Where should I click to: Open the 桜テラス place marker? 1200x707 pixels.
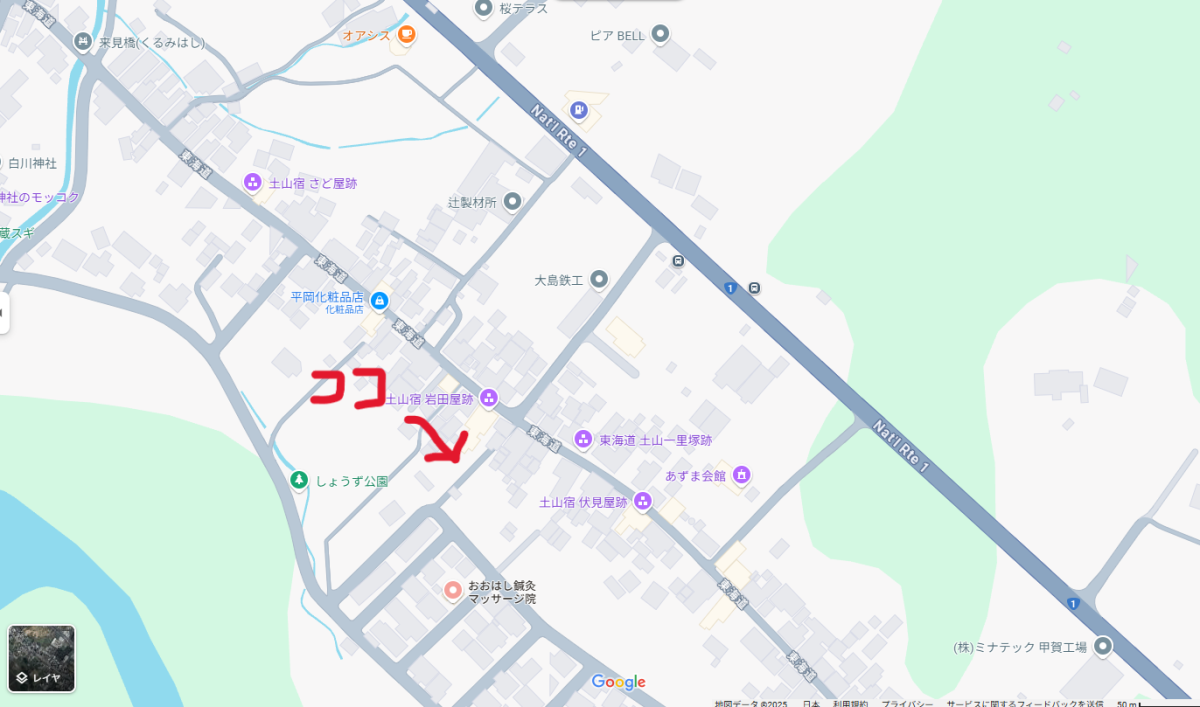(x=483, y=8)
